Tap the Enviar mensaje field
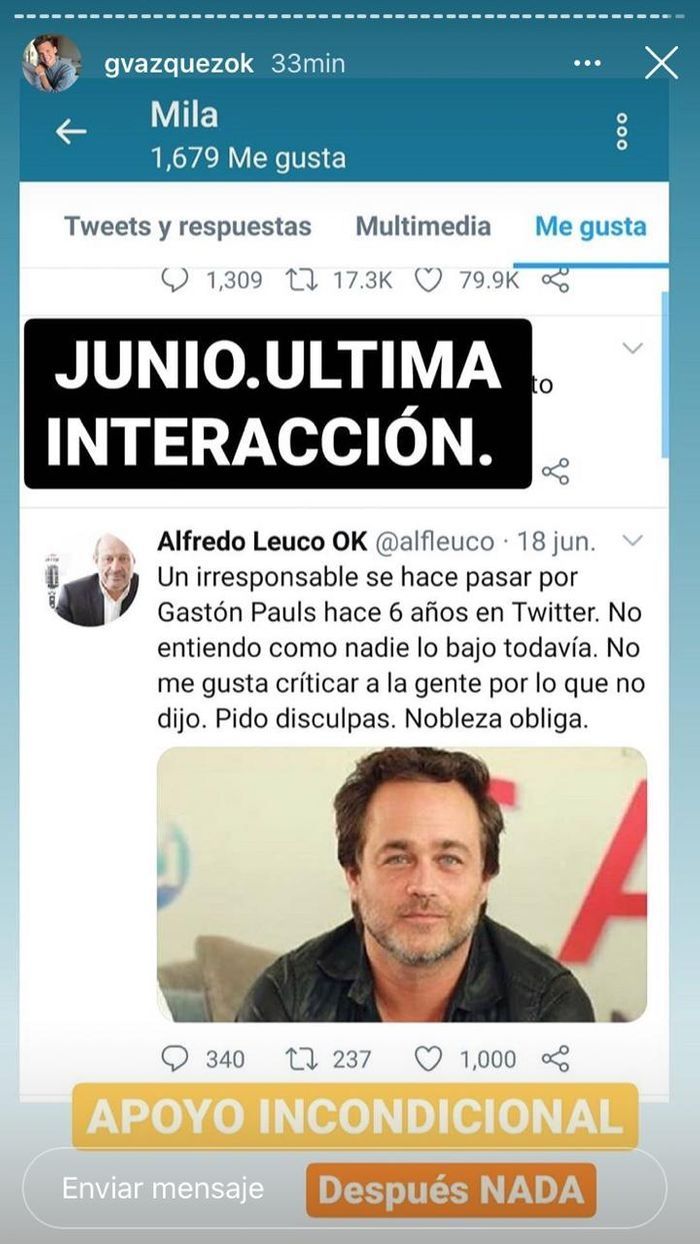The image size is (700, 1244). 164,1188
